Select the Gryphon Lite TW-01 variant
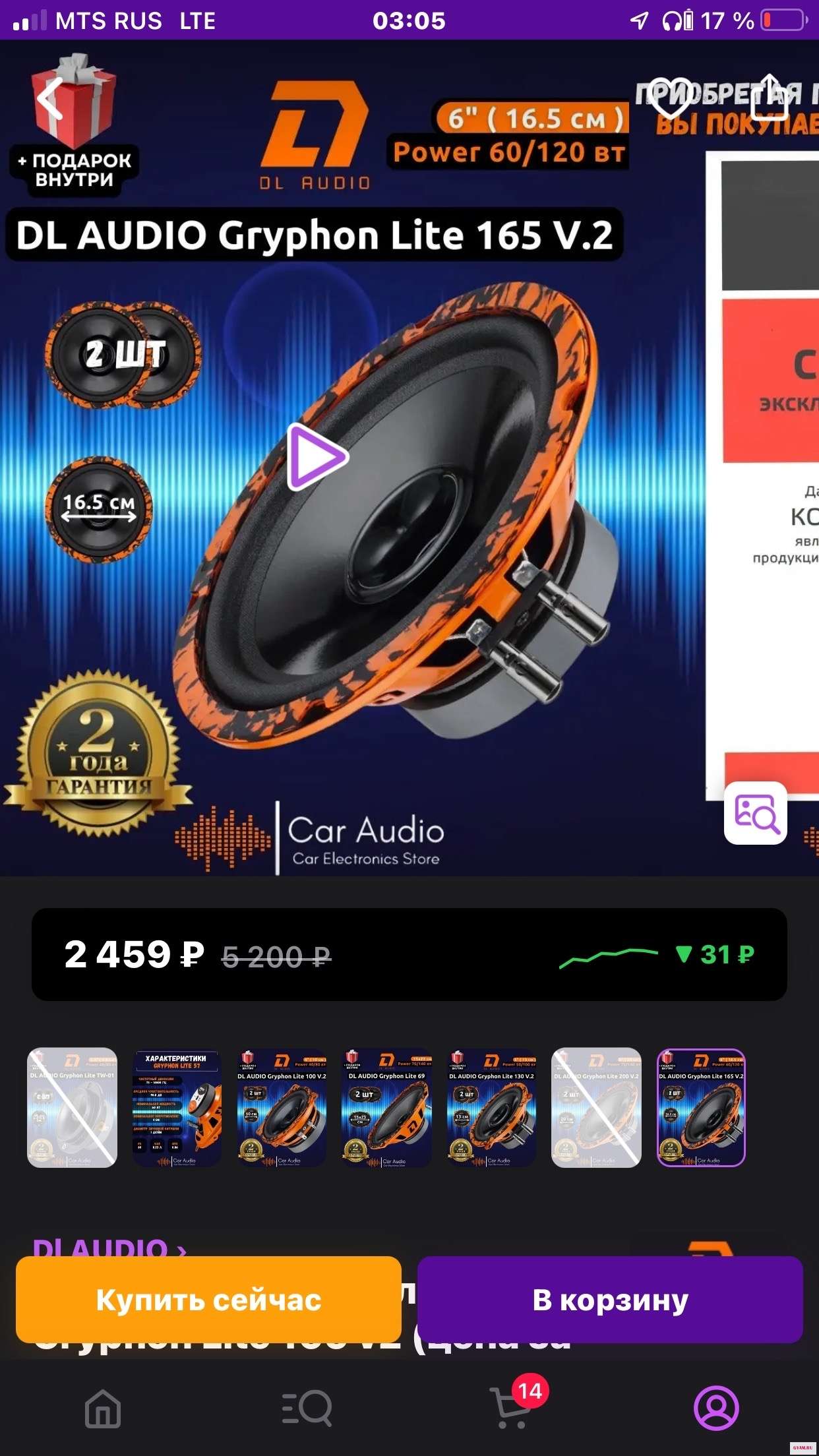This screenshot has width=819, height=1456. pos(72,1107)
